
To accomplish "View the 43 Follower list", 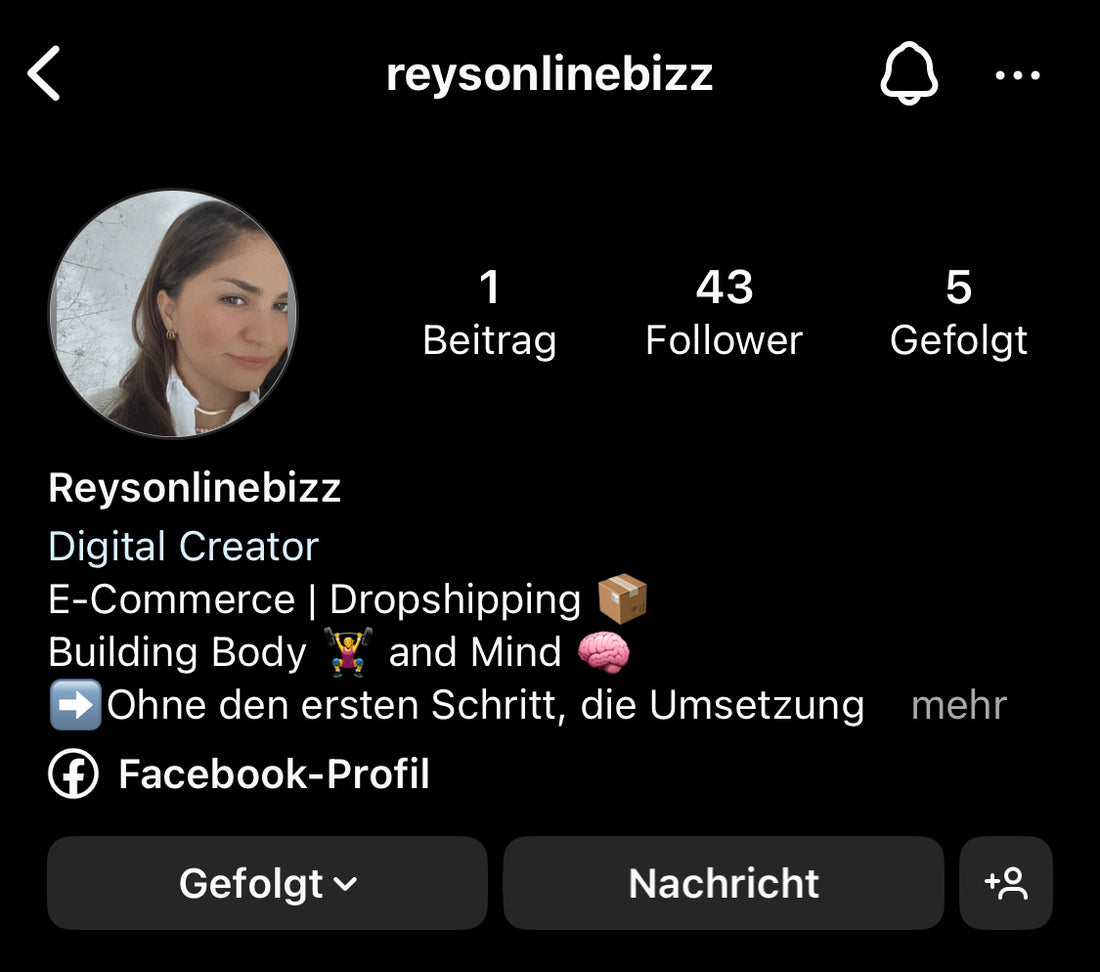I will click(x=723, y=314).
